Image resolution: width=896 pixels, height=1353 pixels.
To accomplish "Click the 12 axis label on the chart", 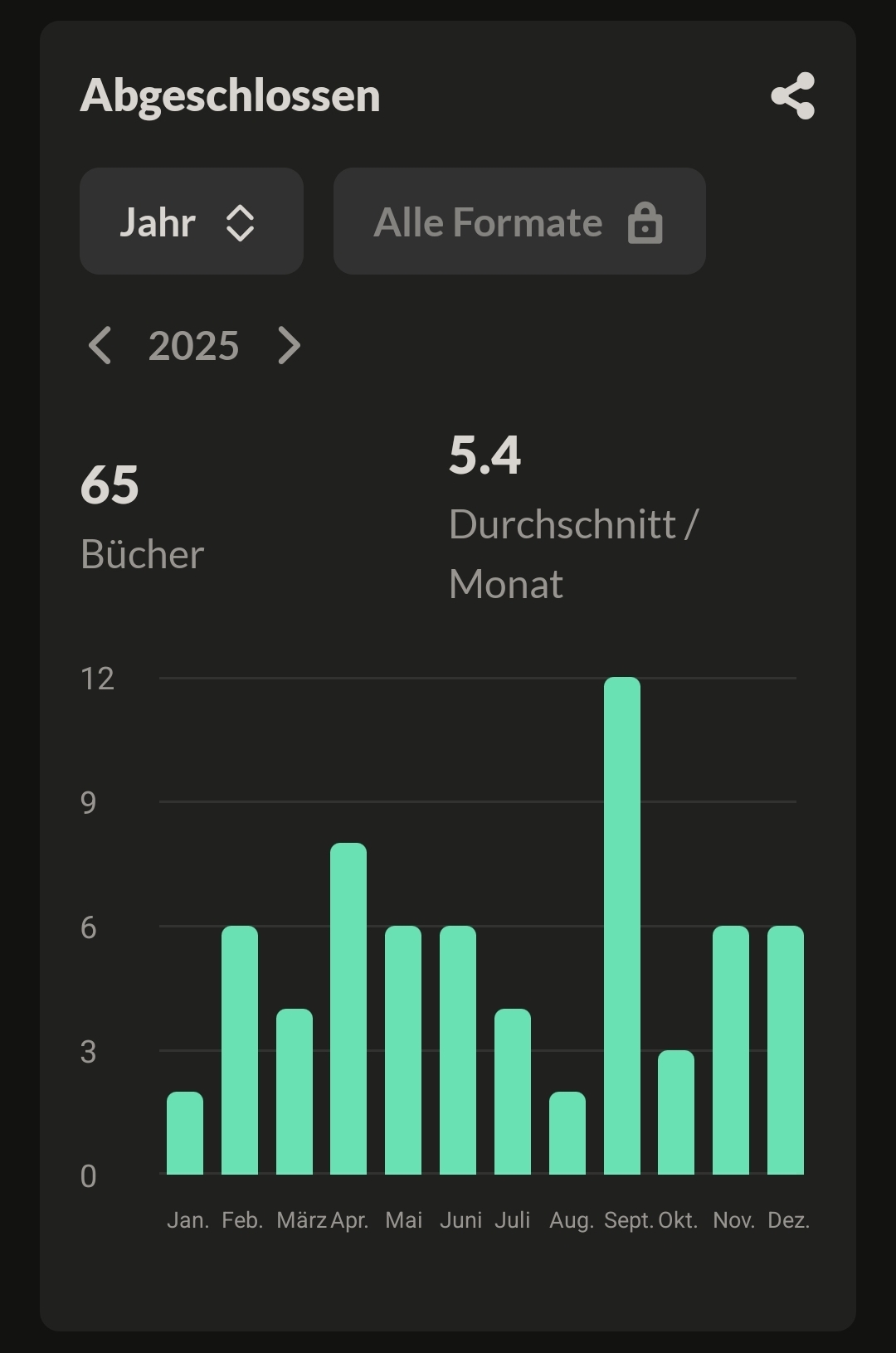I will 99,678.
